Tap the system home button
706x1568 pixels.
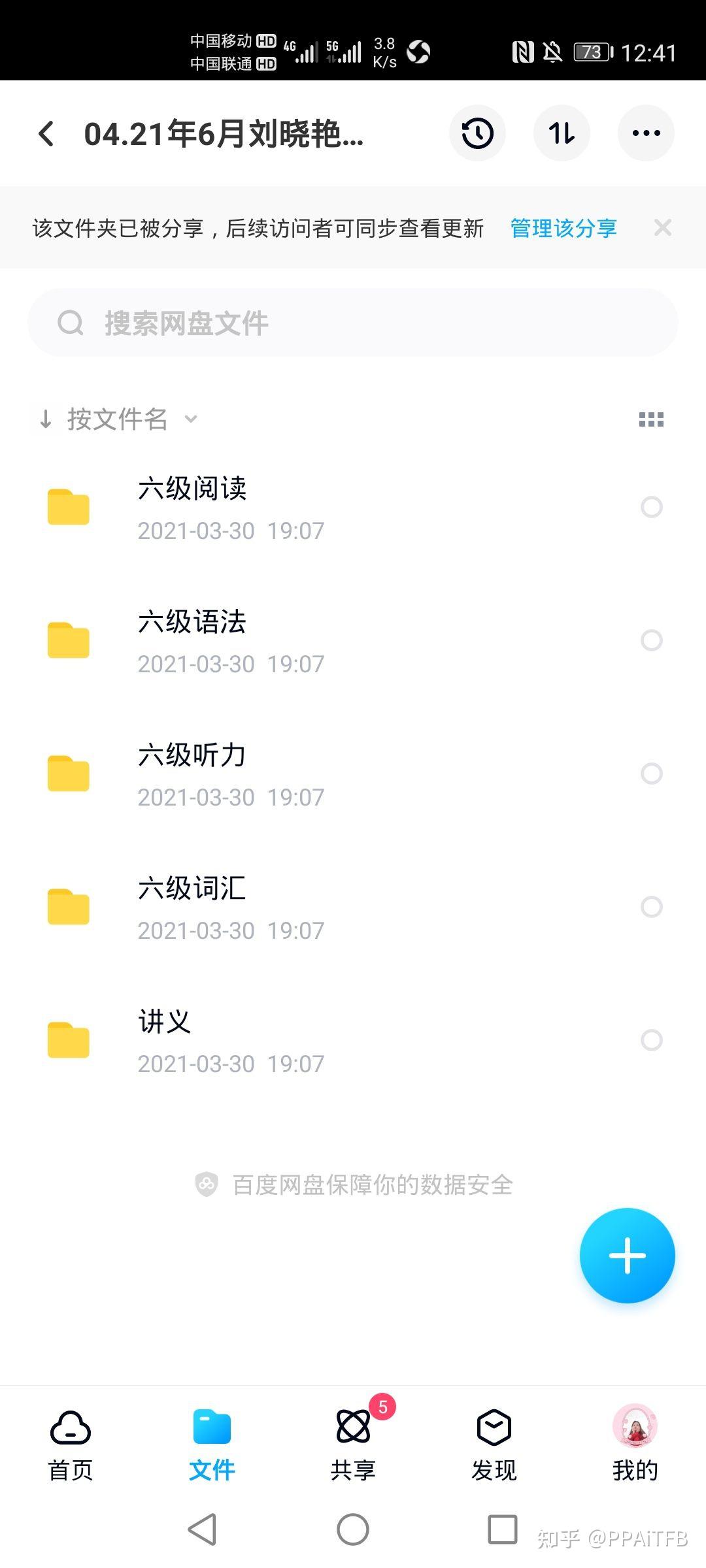coord(353,1529)
